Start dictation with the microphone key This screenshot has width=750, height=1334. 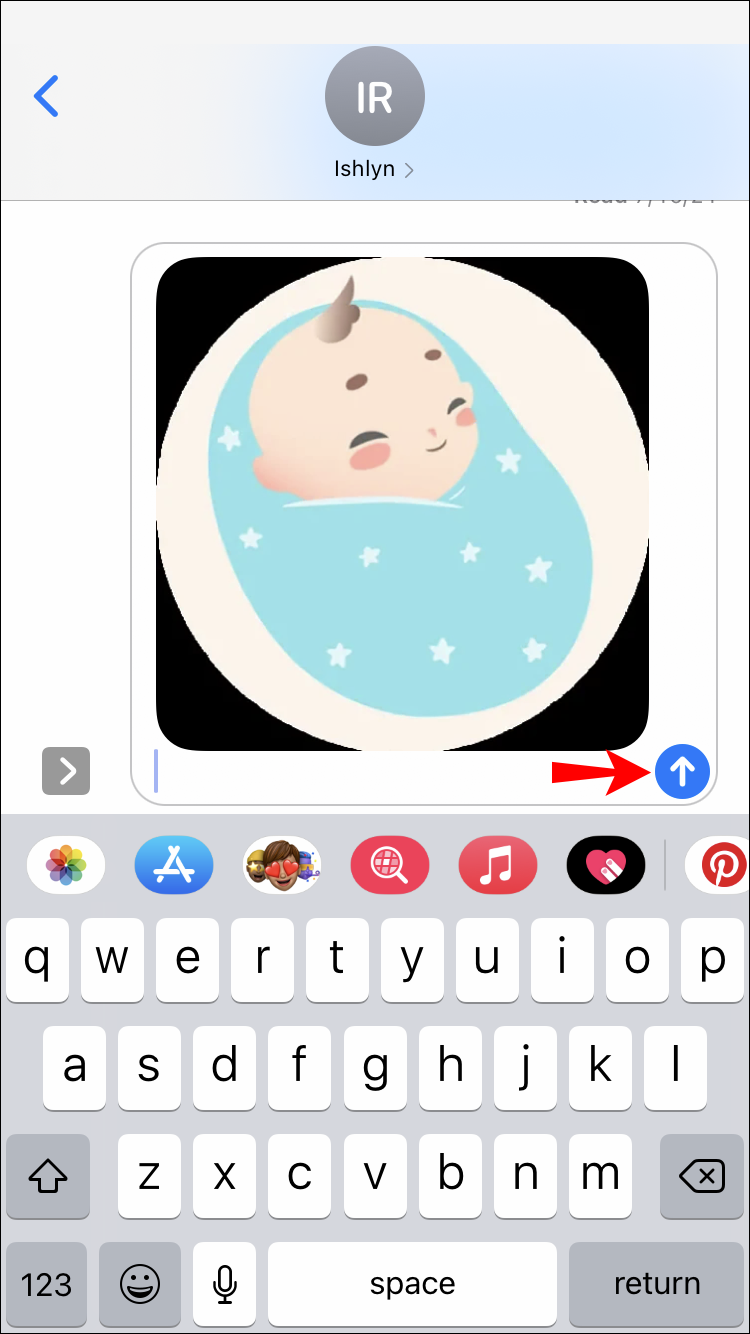pyautogui.click(x=226, y=1284)
